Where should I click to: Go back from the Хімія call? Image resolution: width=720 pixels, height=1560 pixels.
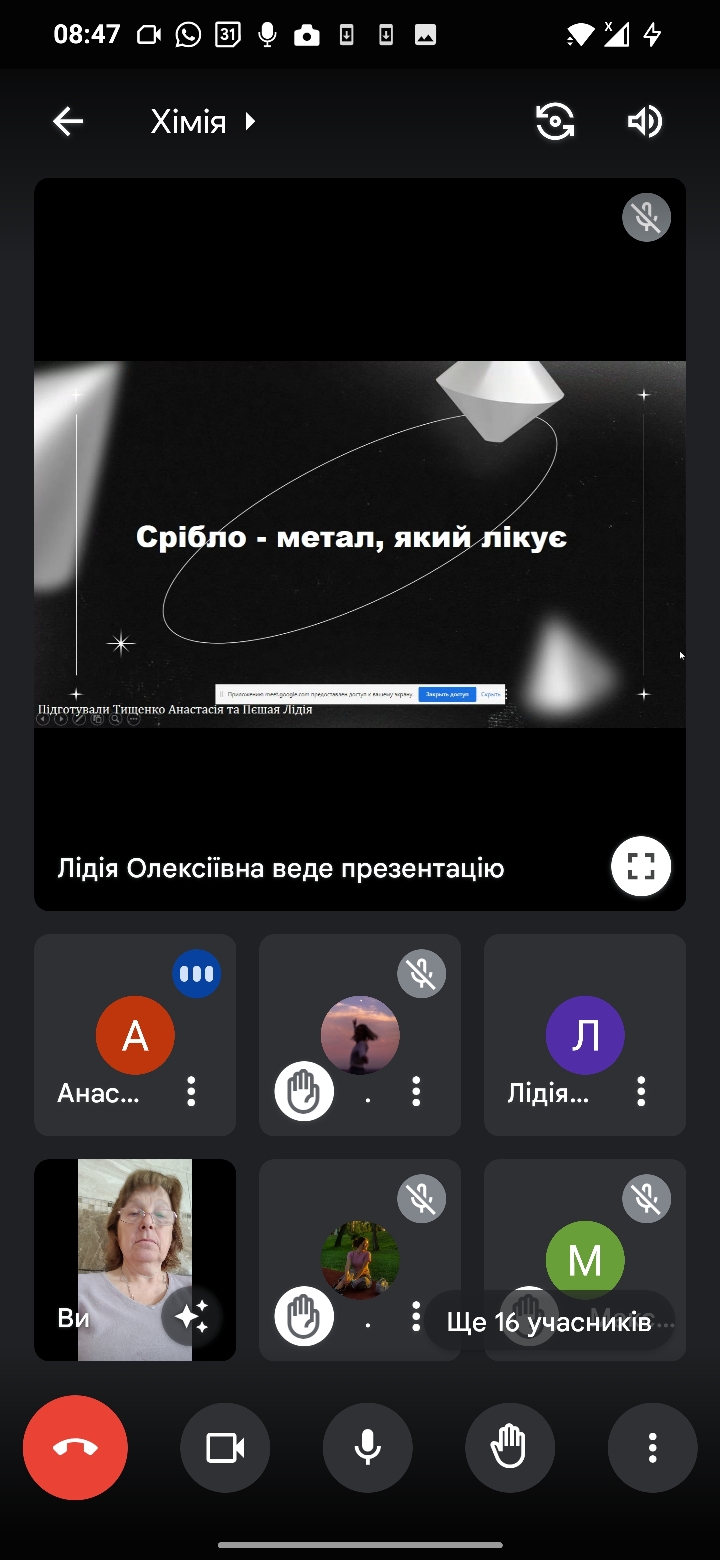[x=68, y=122]
